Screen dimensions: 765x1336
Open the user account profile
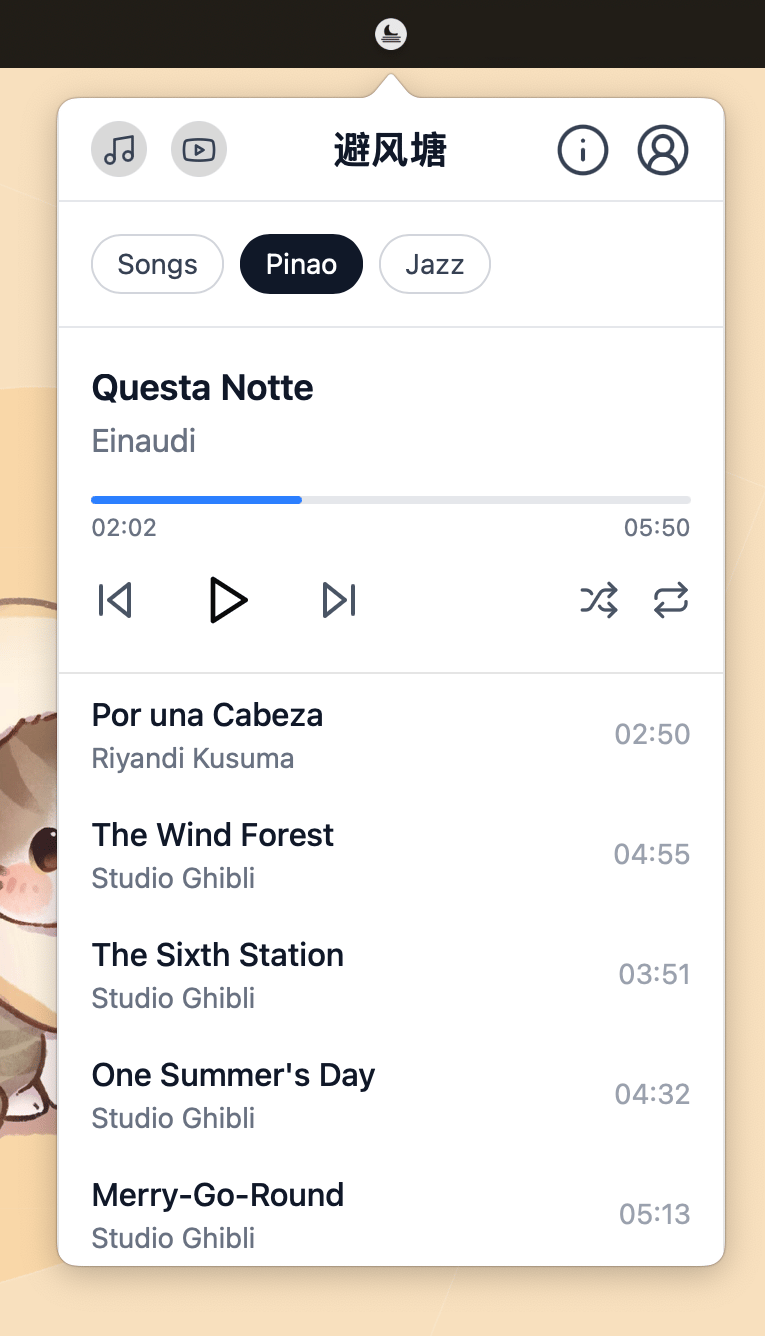(663, 150)
